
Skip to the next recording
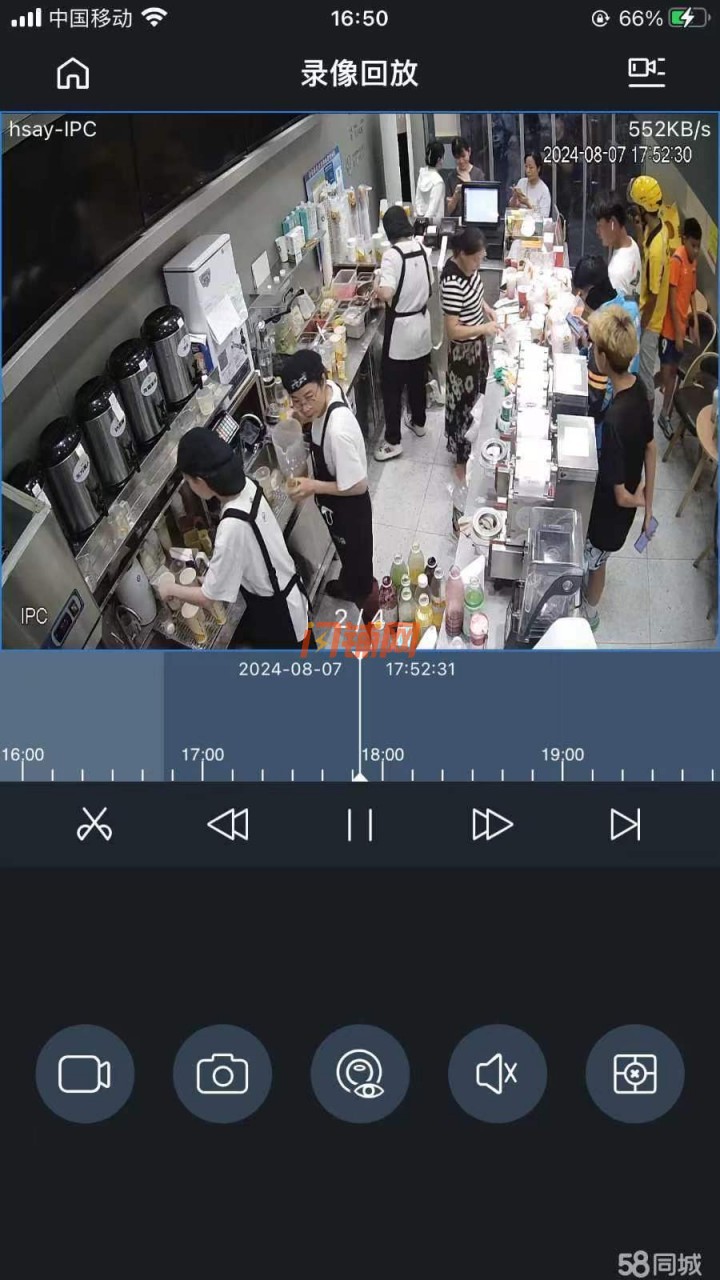[x=625, y=825]
